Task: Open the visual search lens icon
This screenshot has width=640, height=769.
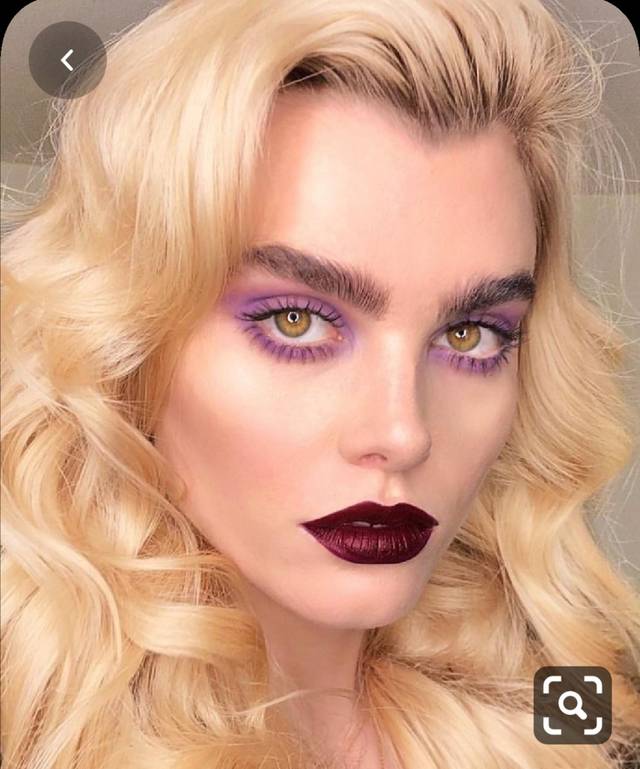Action: click(572, 705)
